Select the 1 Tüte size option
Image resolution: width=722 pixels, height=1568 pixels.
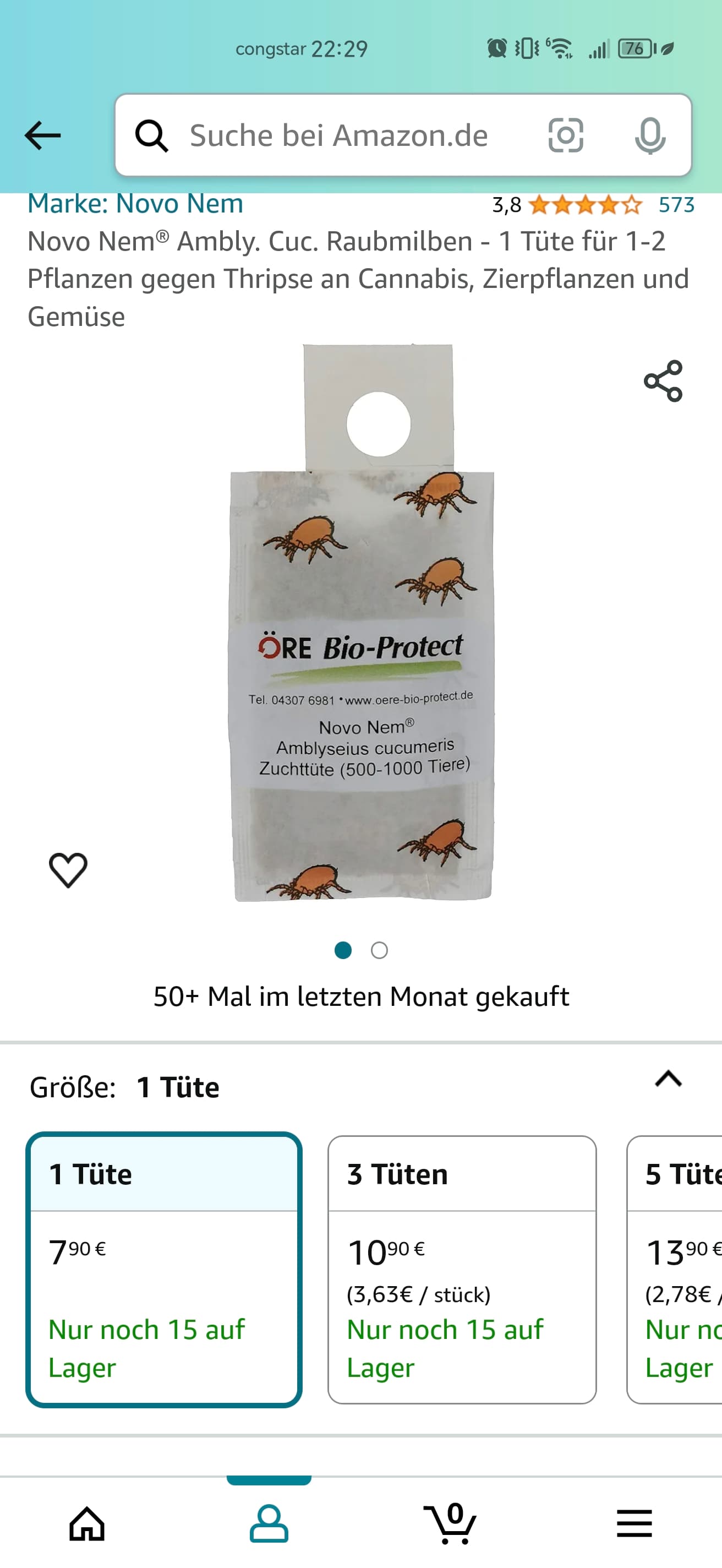click(x=163, y=1270)
